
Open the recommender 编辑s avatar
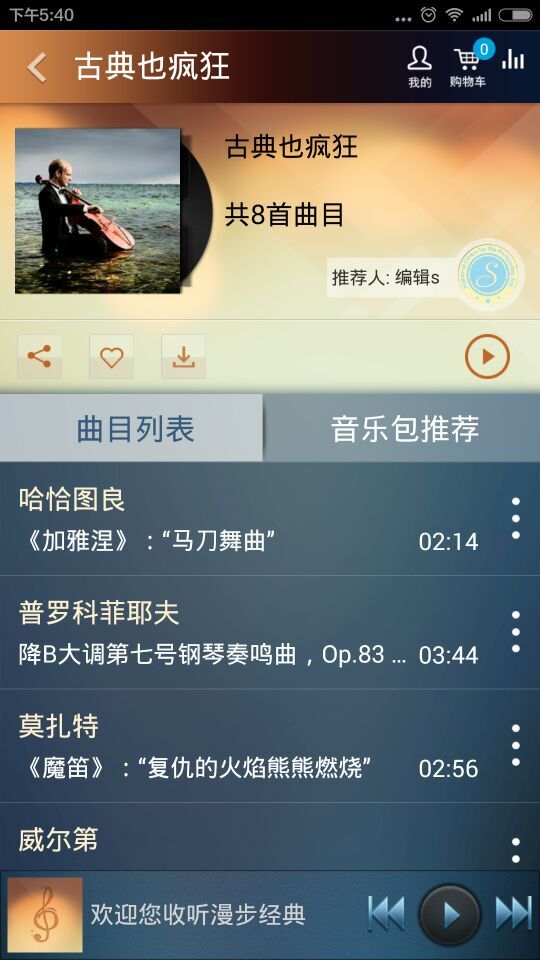tap(489, 276)
